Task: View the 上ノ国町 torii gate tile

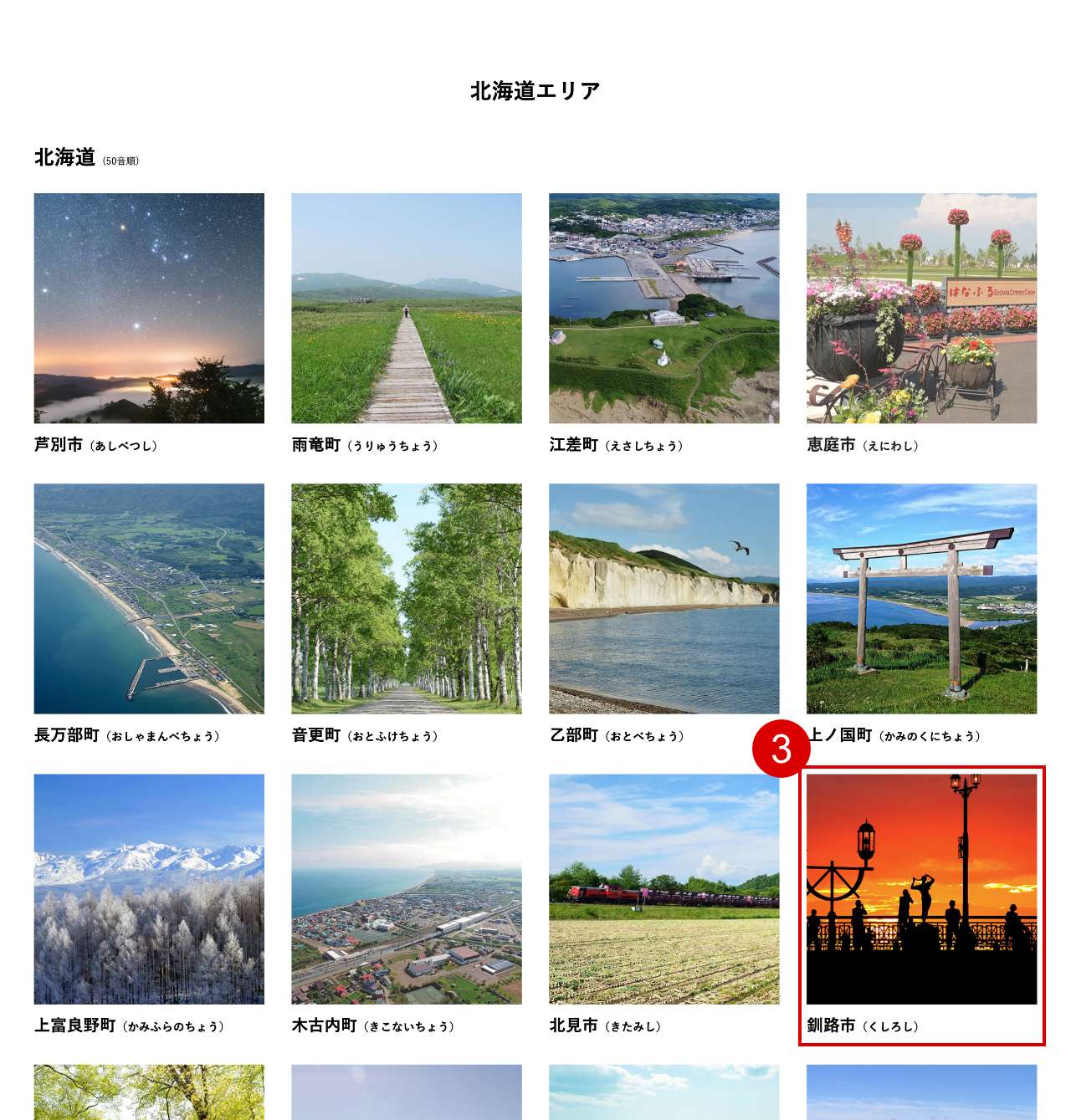Action: click(x=921, y=598)
